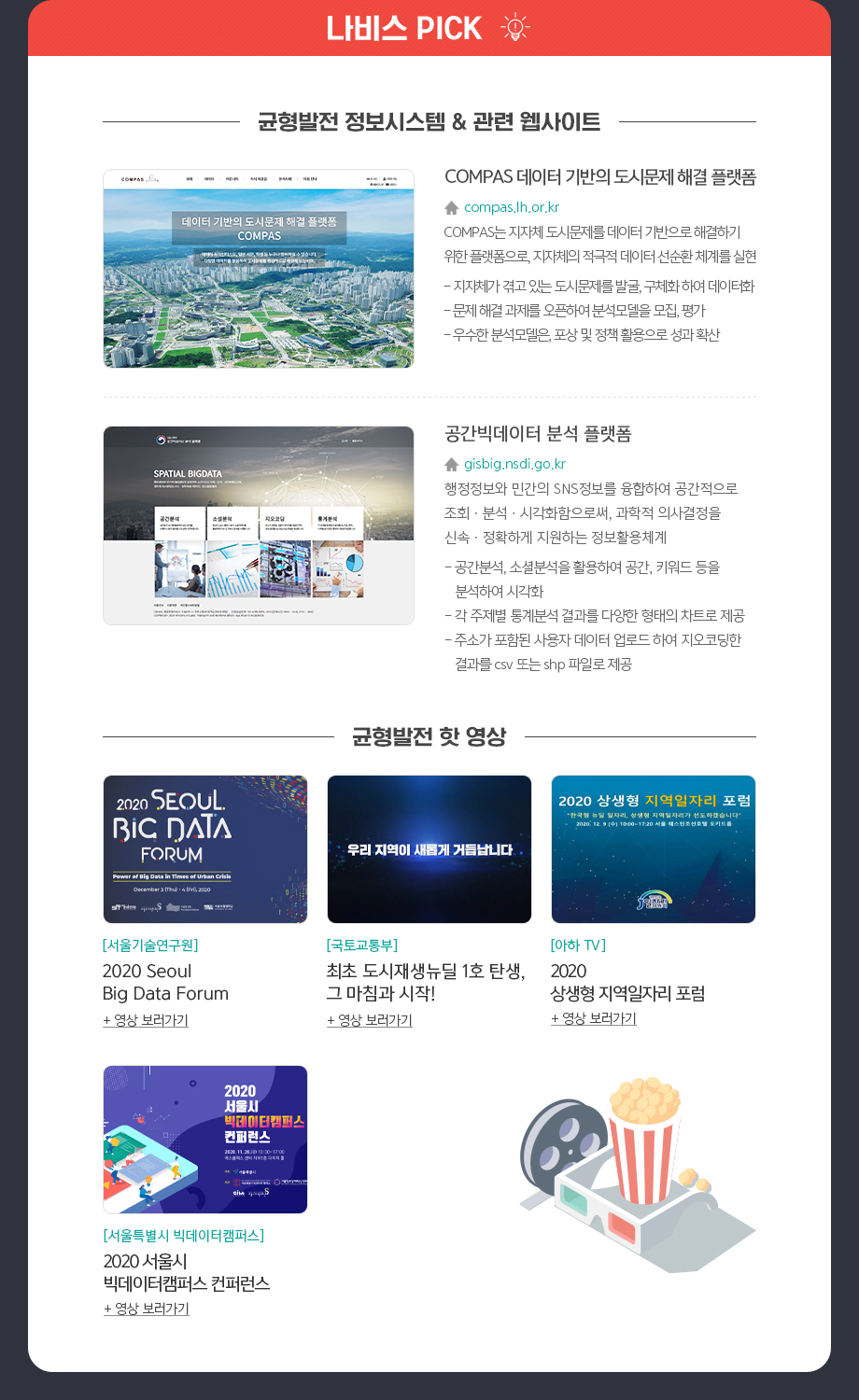Open the 2020 Seoul Big Data Forum video thumbnail
The width and height of the screenshot is (859, 1400).
pyautogui.click(x=205, y=849)
